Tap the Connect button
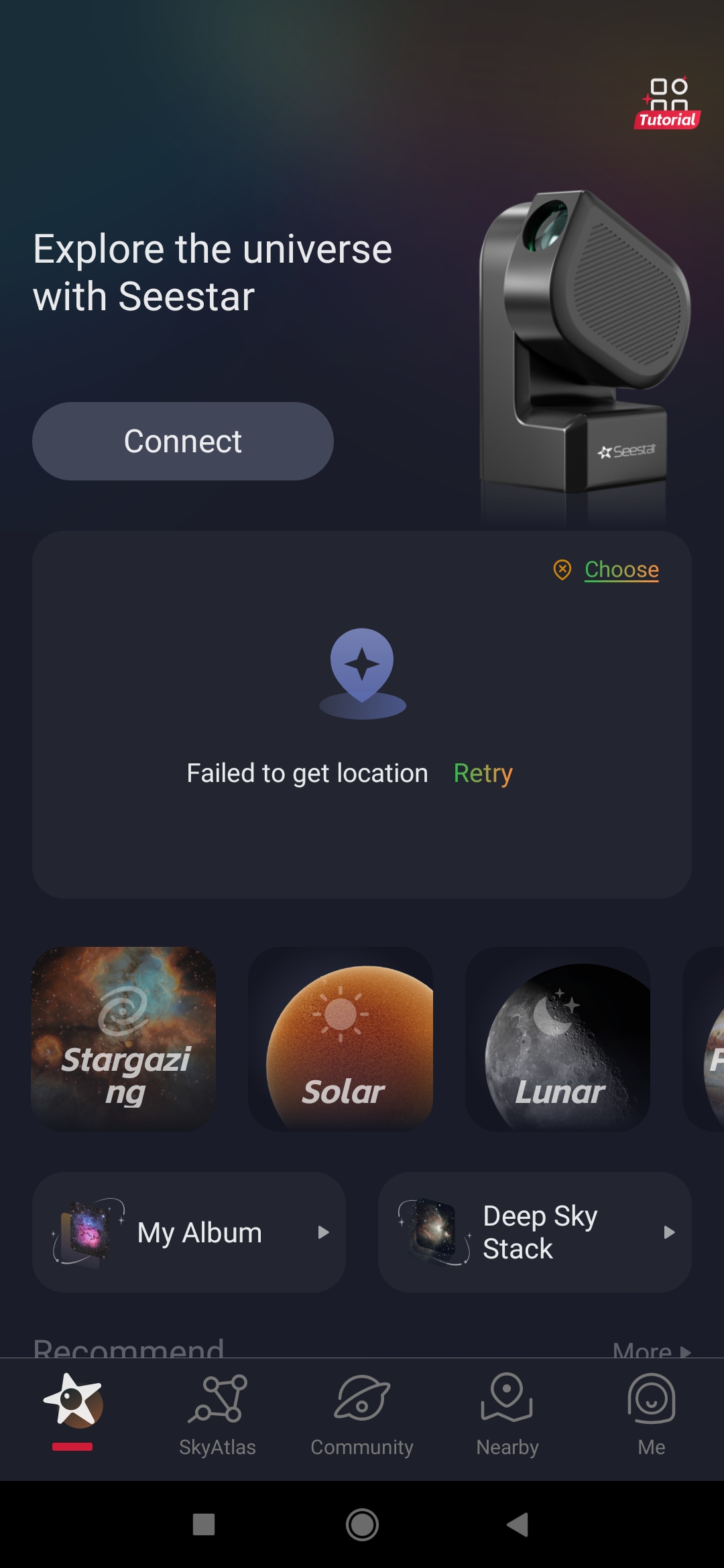The image size is (724, 1568). coord(183,441)
